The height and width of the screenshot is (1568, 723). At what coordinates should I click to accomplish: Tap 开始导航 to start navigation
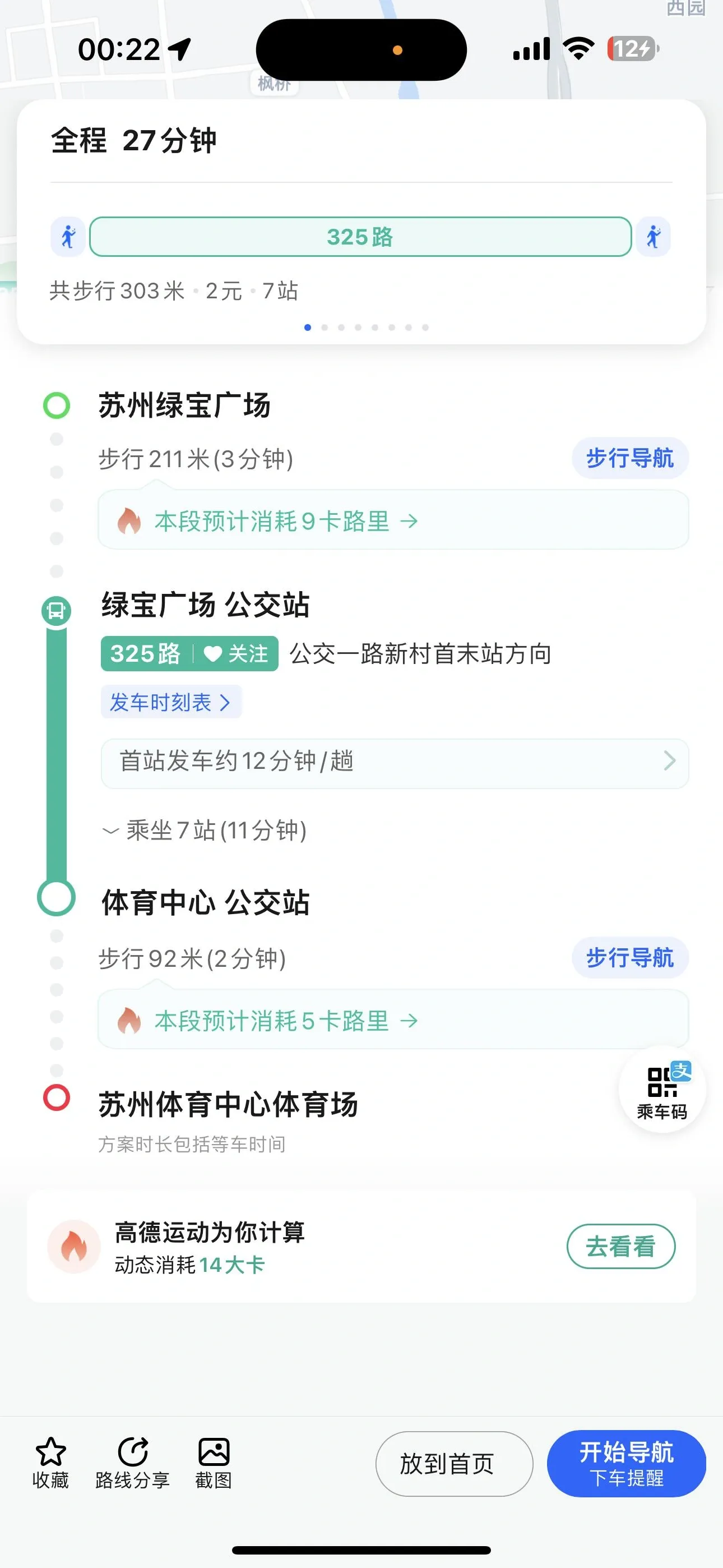[625, 1463]
